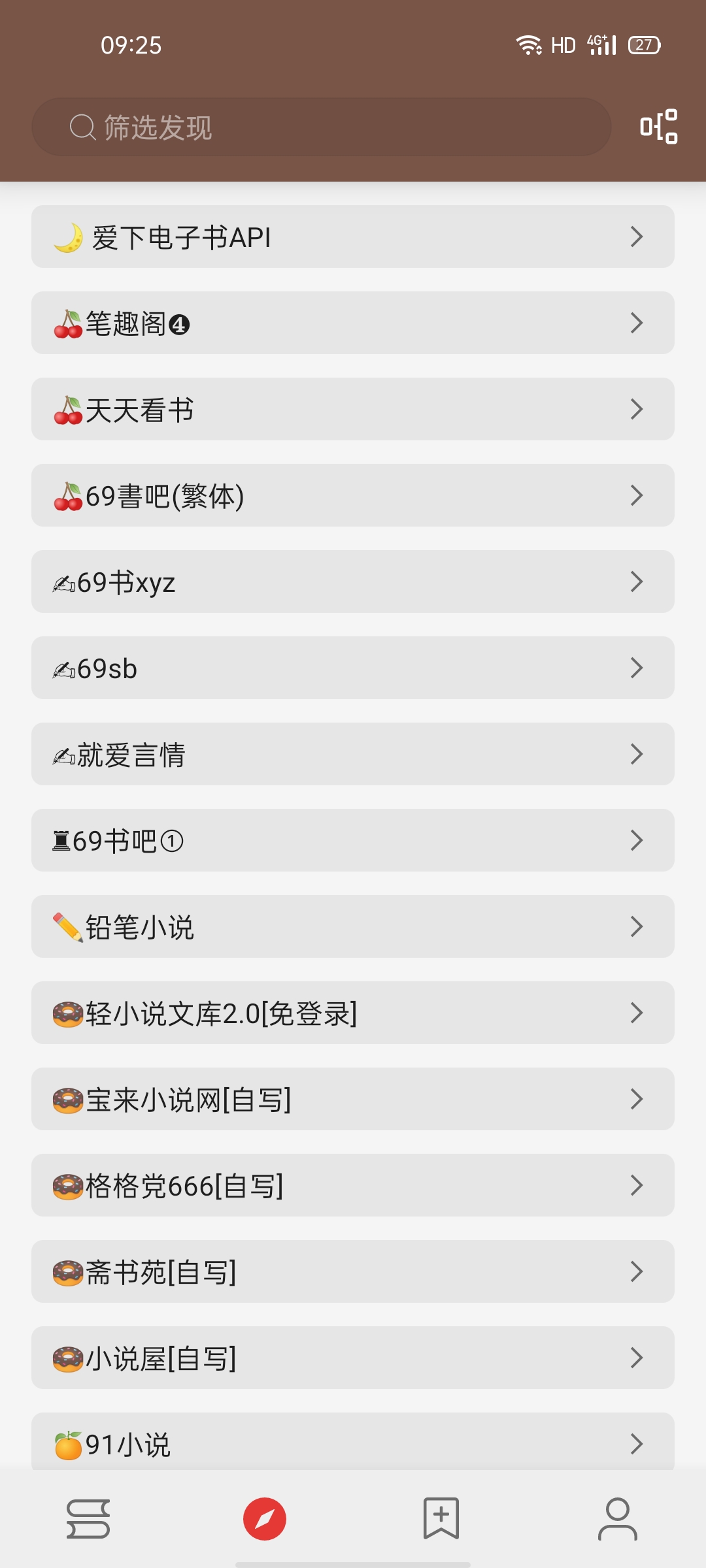Open the 小说屋[自写] source
The image size is (706, 1568).
(x=353, y=1358)
